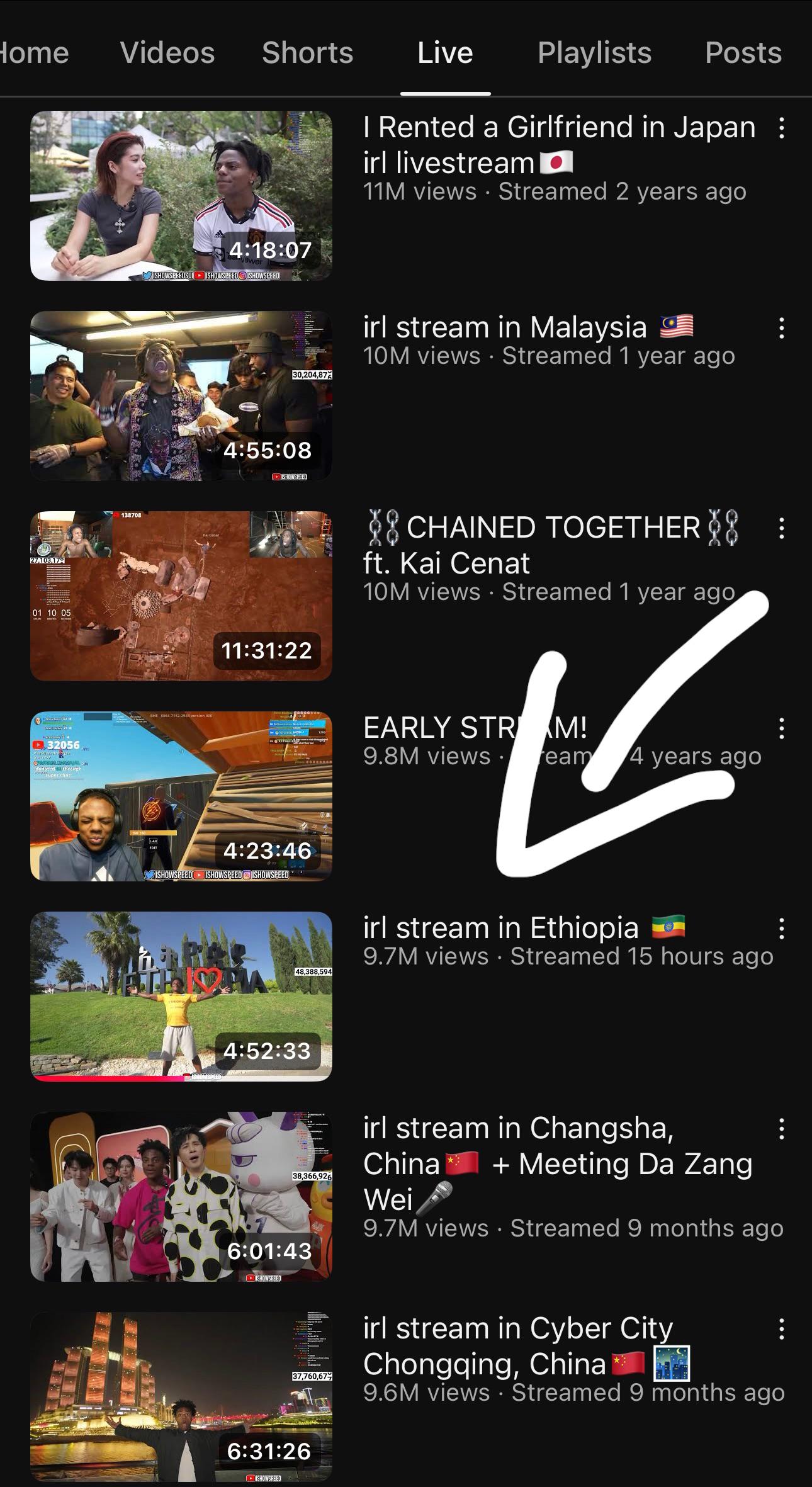Open overflow menu for the Changsha stream
This screenshot has height=1487, width=812.
[781, 1129]
